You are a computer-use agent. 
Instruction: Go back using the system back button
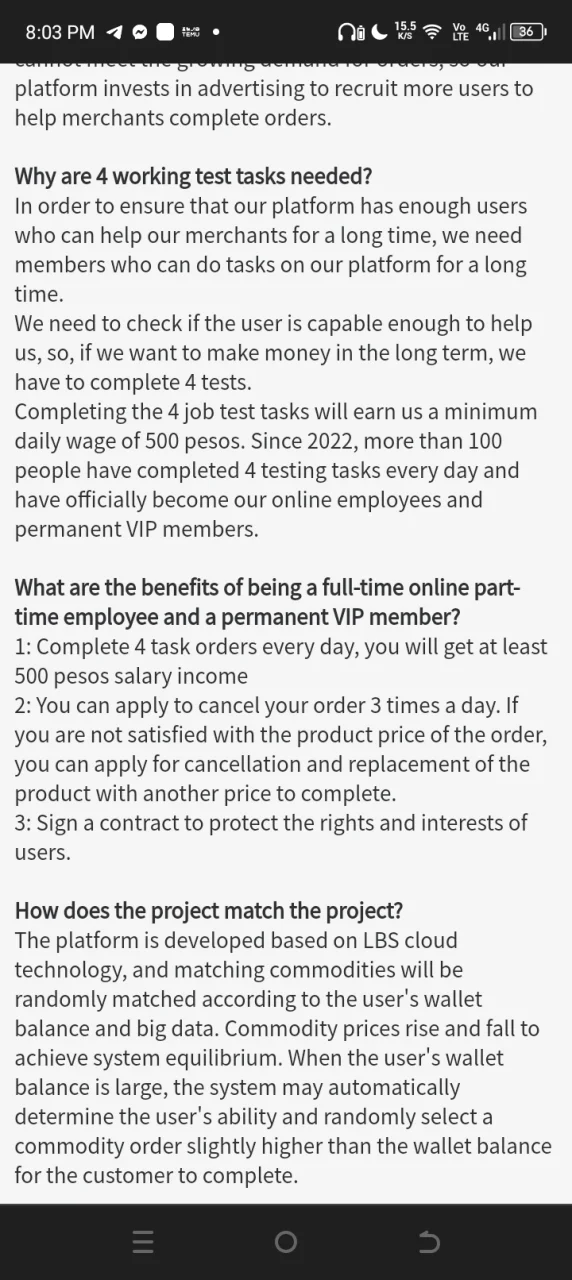(428, 1242)
